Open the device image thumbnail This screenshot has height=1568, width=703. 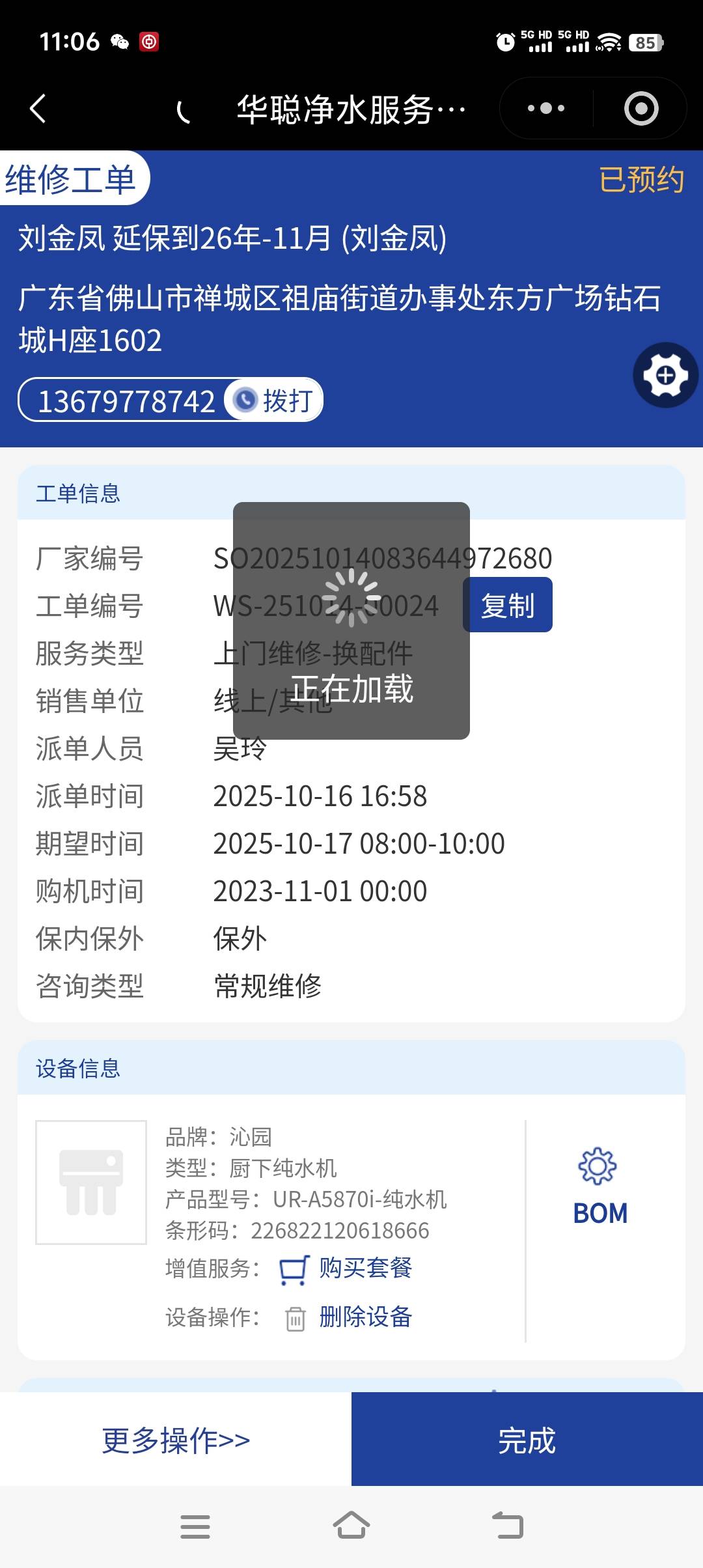click(x=91, y=1182)
